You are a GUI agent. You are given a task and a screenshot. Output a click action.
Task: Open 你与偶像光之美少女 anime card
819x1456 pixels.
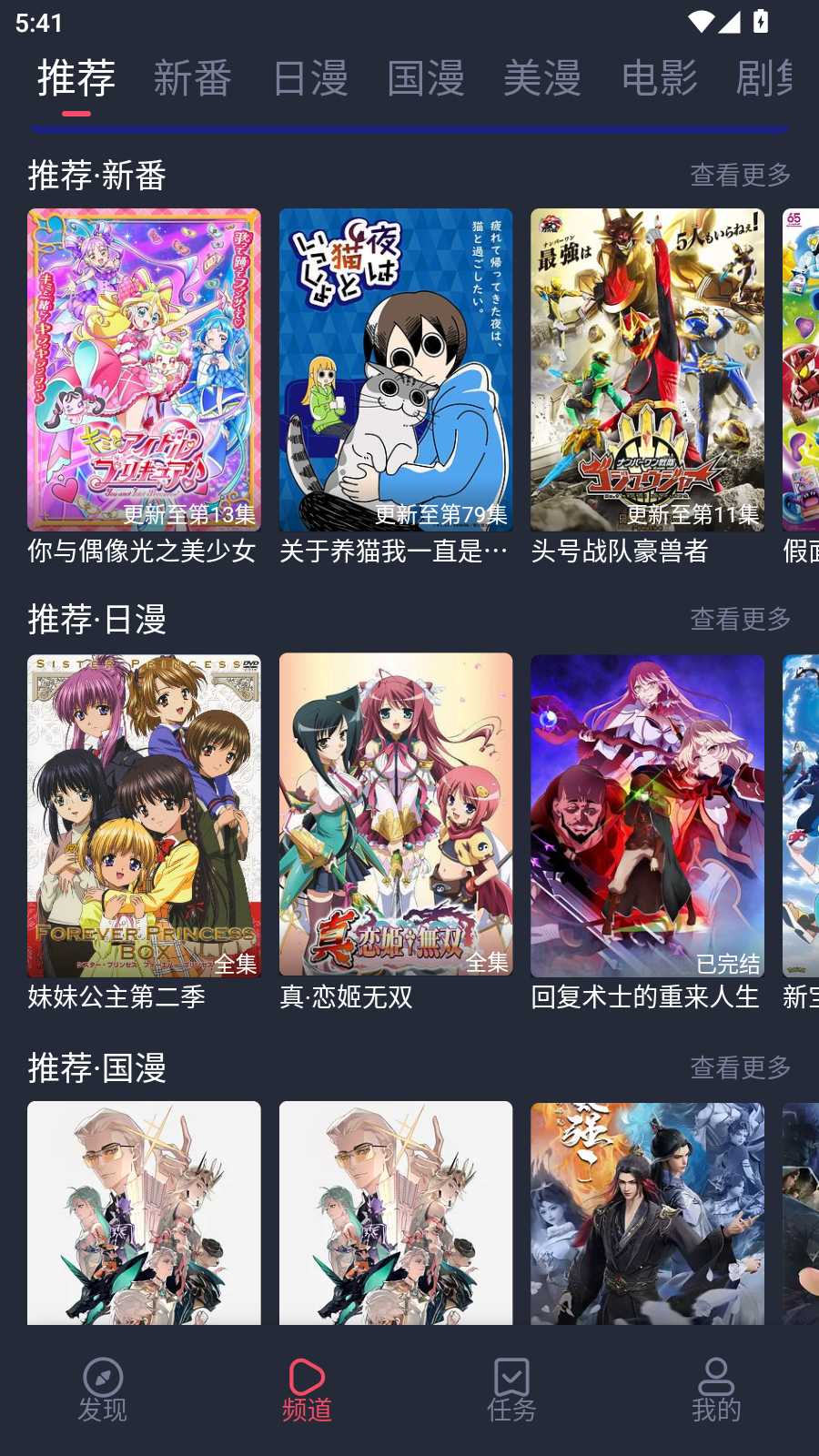point(144,369)
